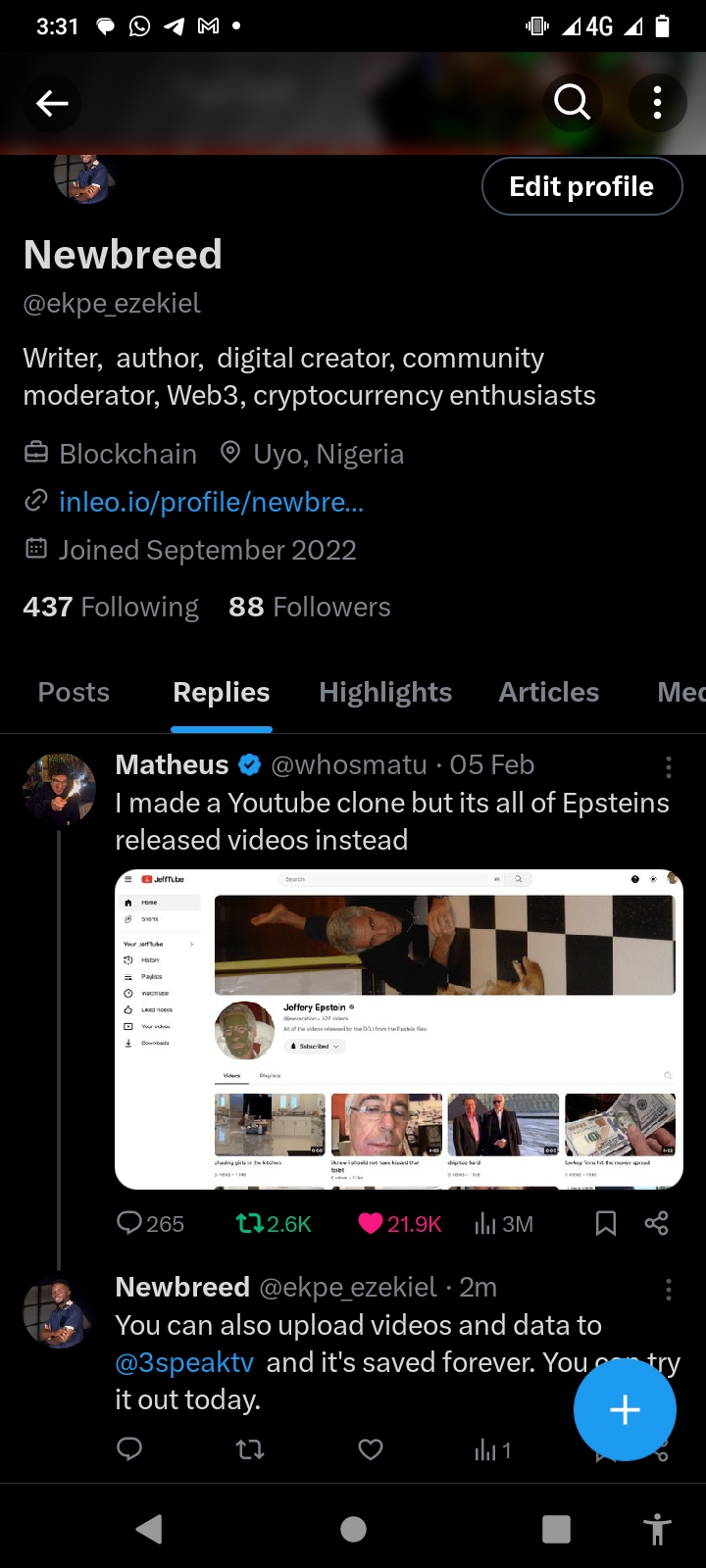Switch to the Articles tab
This screenshot has width=706, height=1568.
[548, 692]
